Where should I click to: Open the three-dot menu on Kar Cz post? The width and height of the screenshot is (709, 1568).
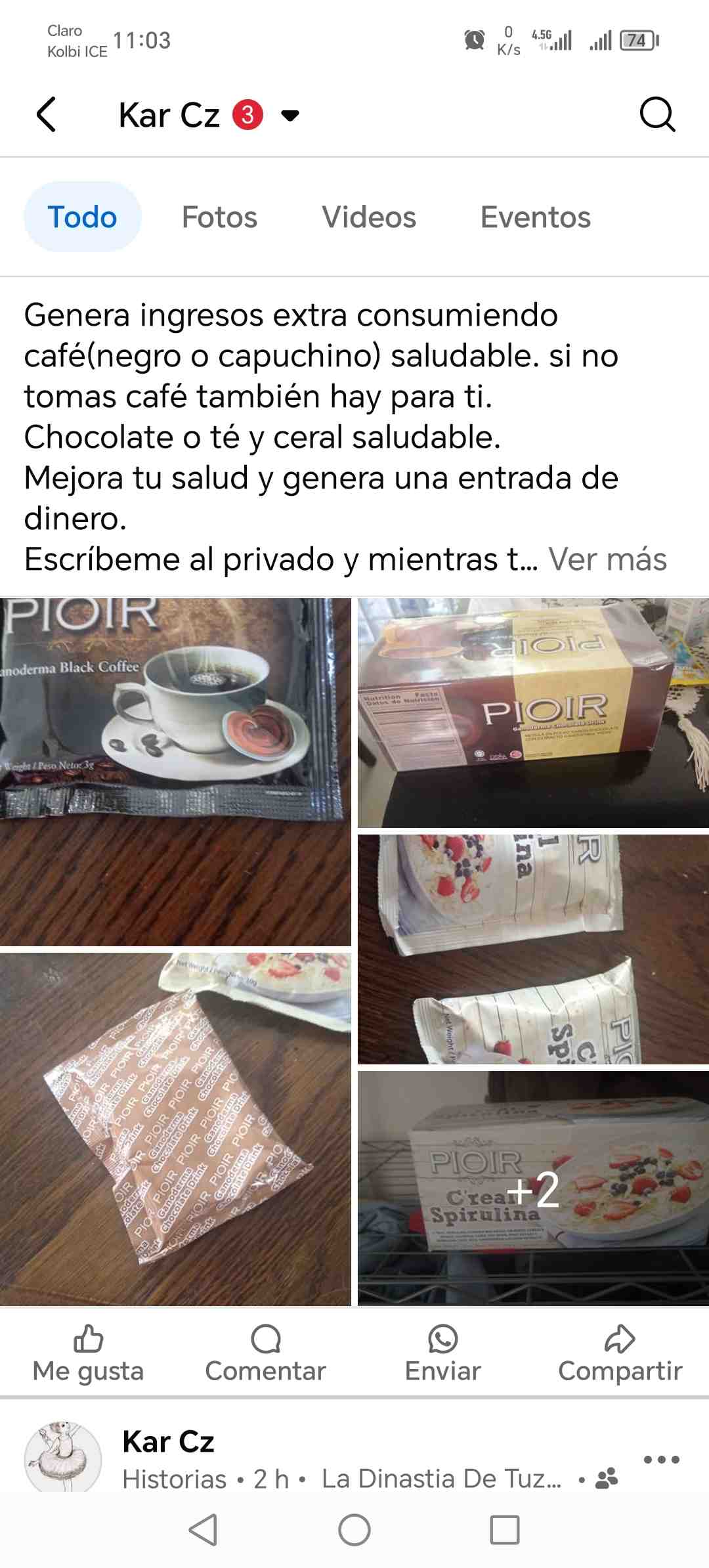(x=661, y=1460)
